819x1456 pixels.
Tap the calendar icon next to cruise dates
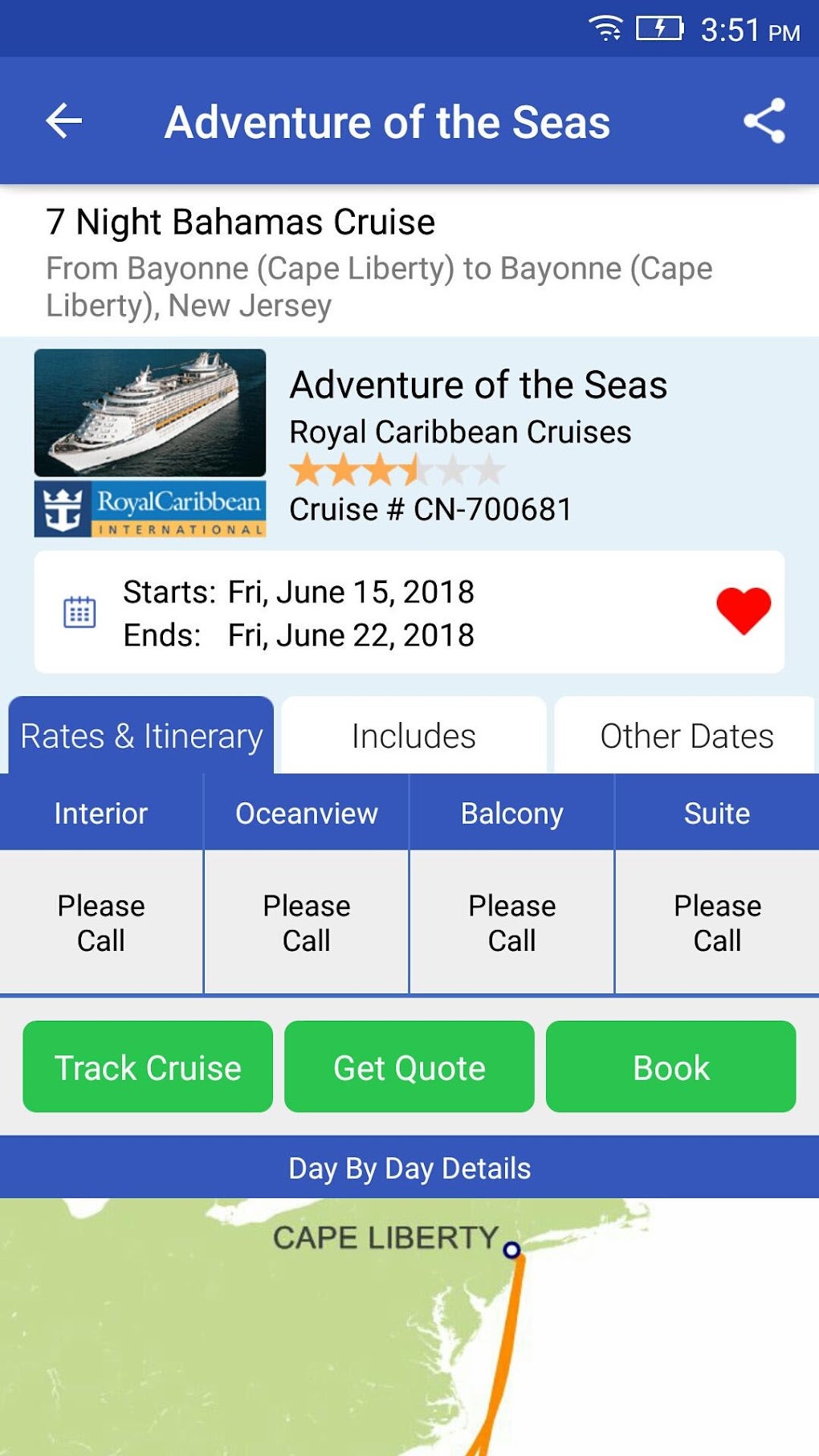coord(79,612)
